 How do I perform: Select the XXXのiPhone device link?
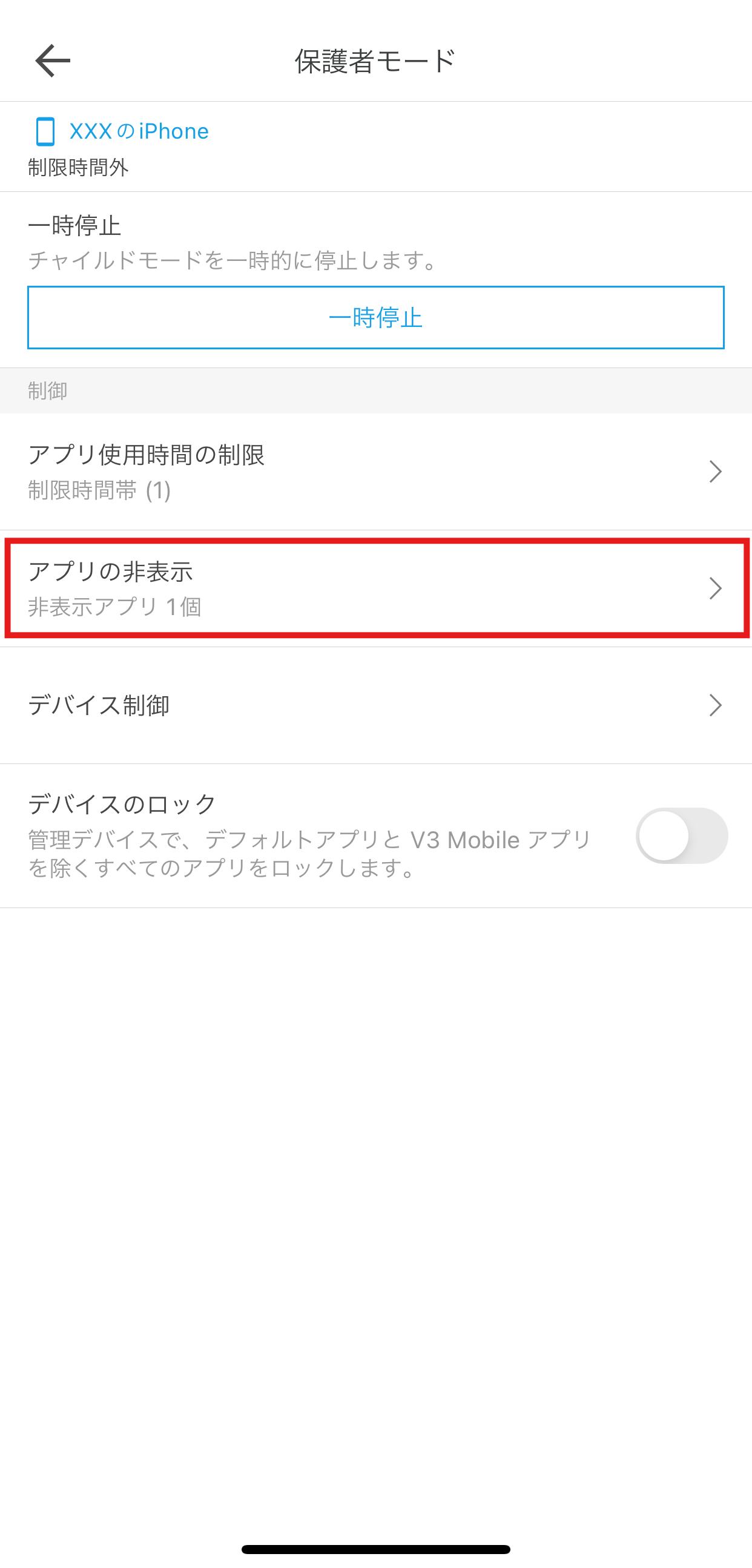click(x=120, y=131)
